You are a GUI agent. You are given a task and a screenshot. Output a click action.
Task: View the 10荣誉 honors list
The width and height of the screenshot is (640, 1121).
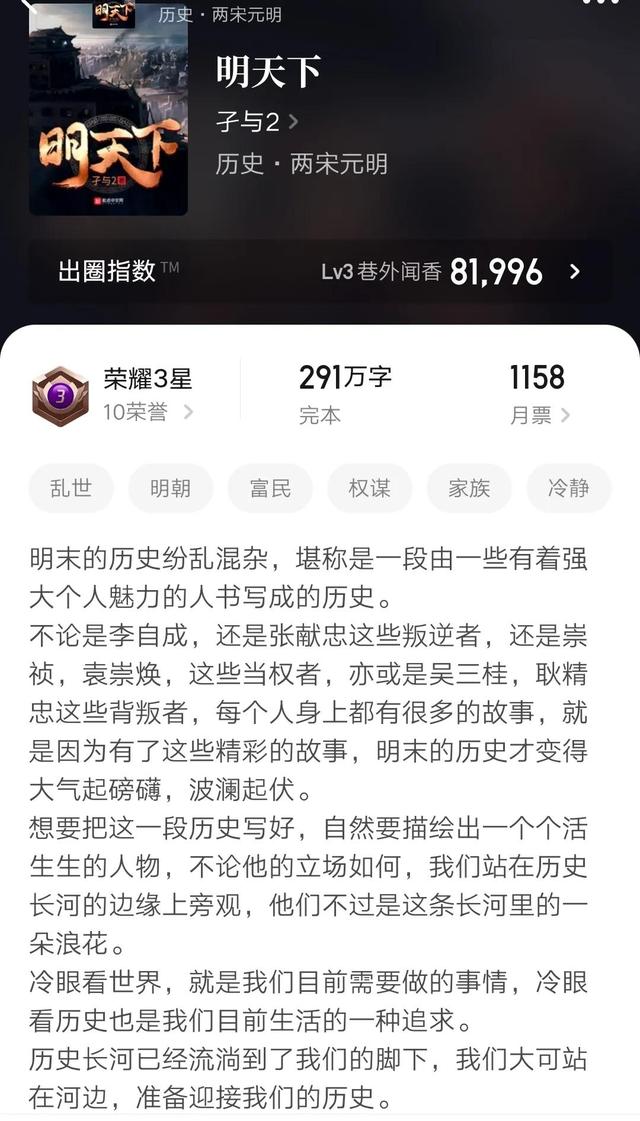tap(148, 412)
